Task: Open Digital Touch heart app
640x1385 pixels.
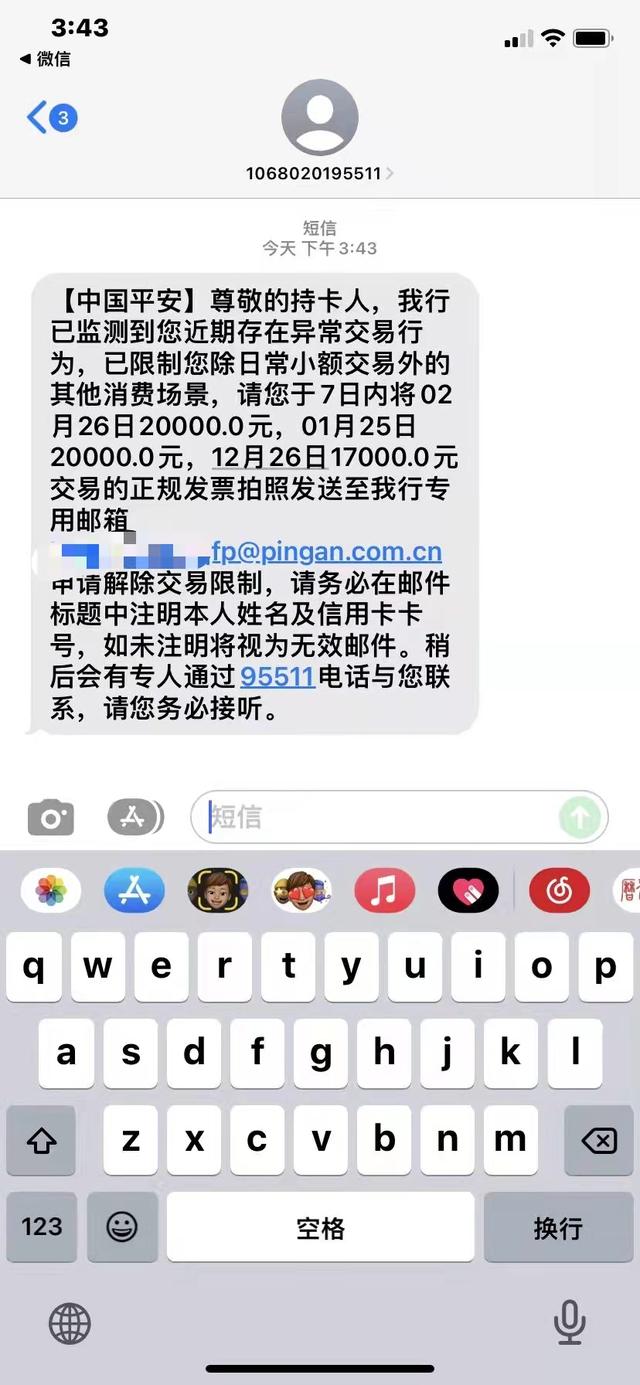Action: (x=467, y=889)
